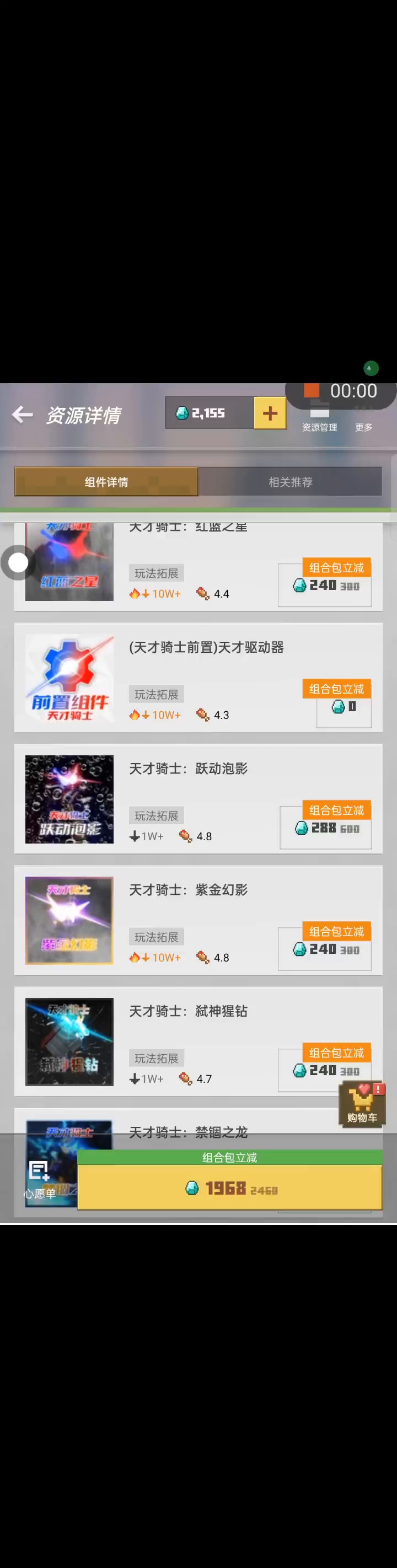
Task: Open 资源管理 in the top bar
Action: click(x=320, y=418)
